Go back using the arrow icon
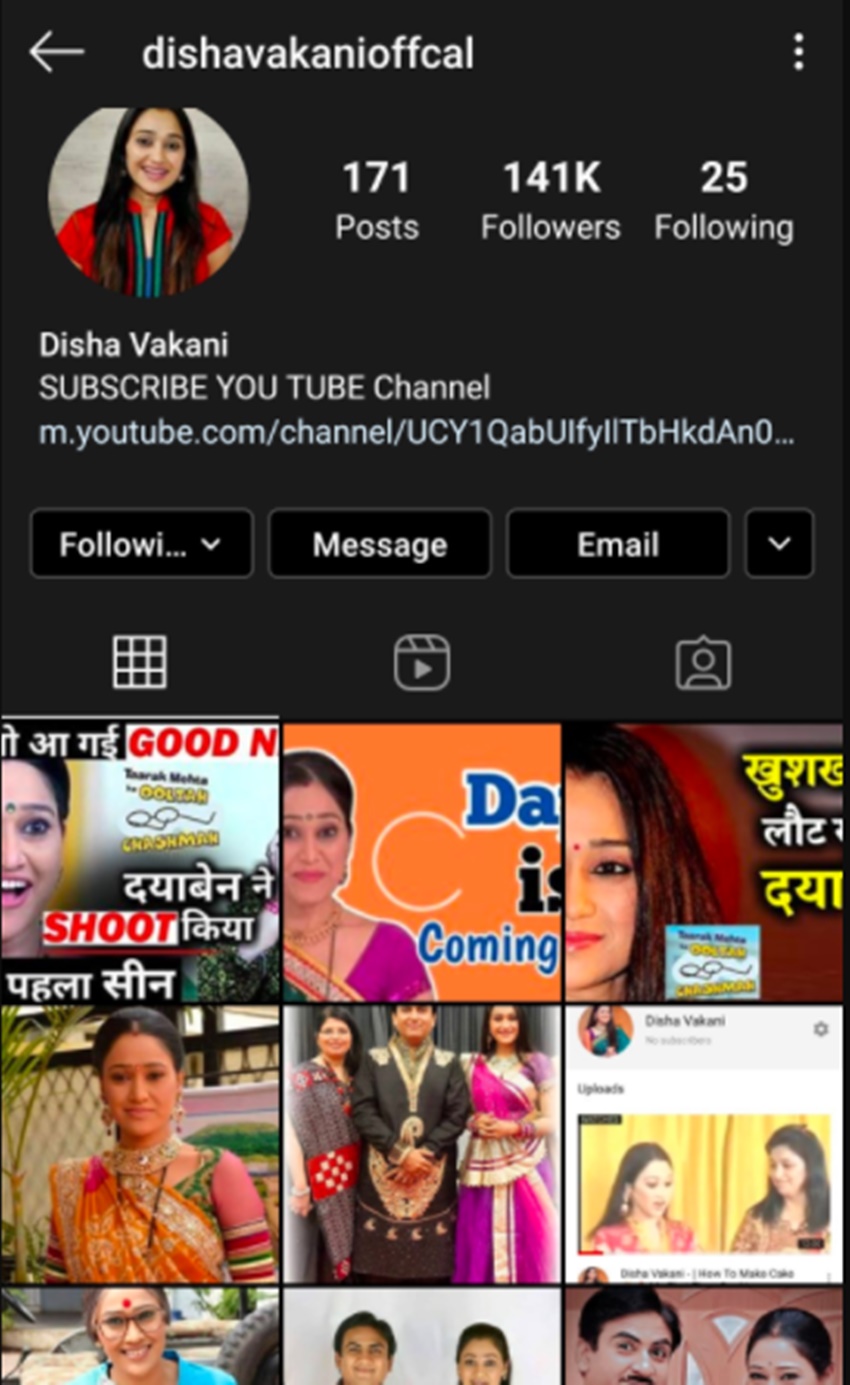This screenshot has height=1385, width=850. click(56, 52)
